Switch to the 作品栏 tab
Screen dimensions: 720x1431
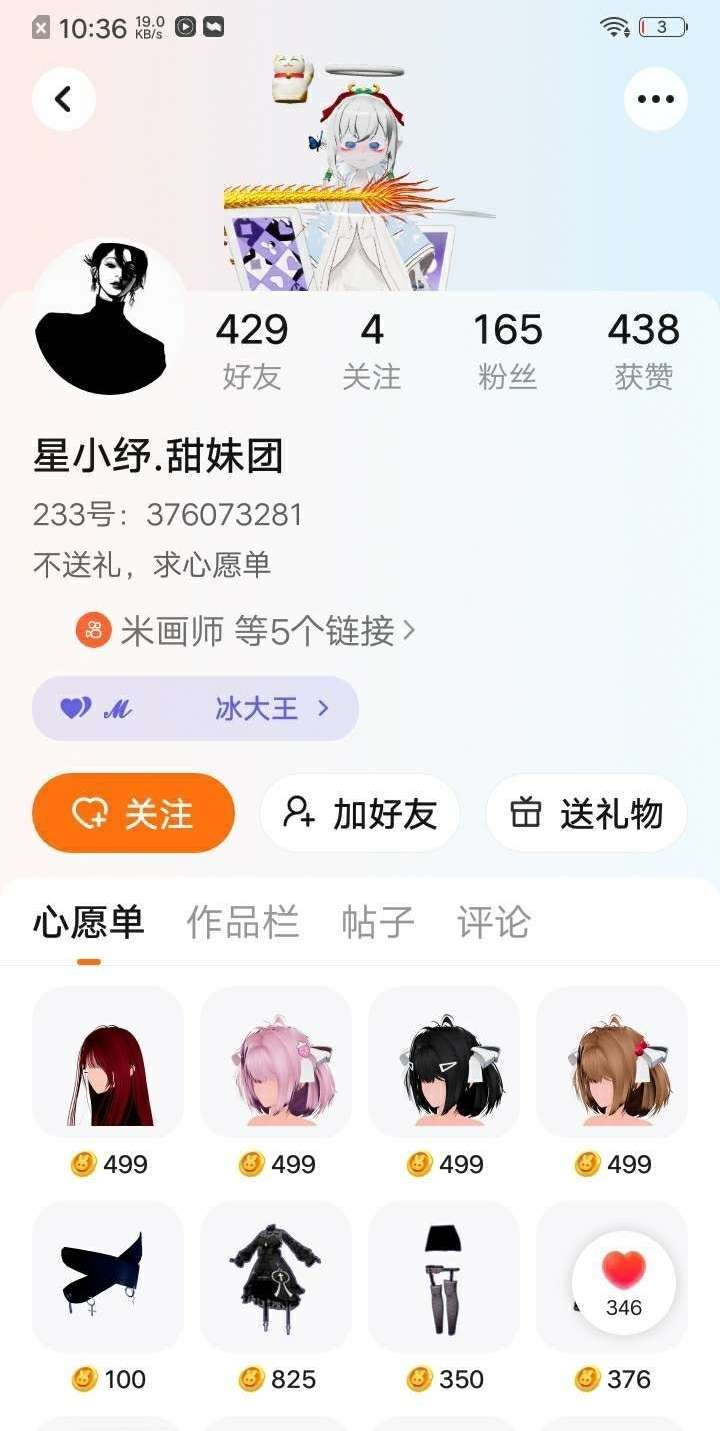pyautogui.click(x=243, y=922)
